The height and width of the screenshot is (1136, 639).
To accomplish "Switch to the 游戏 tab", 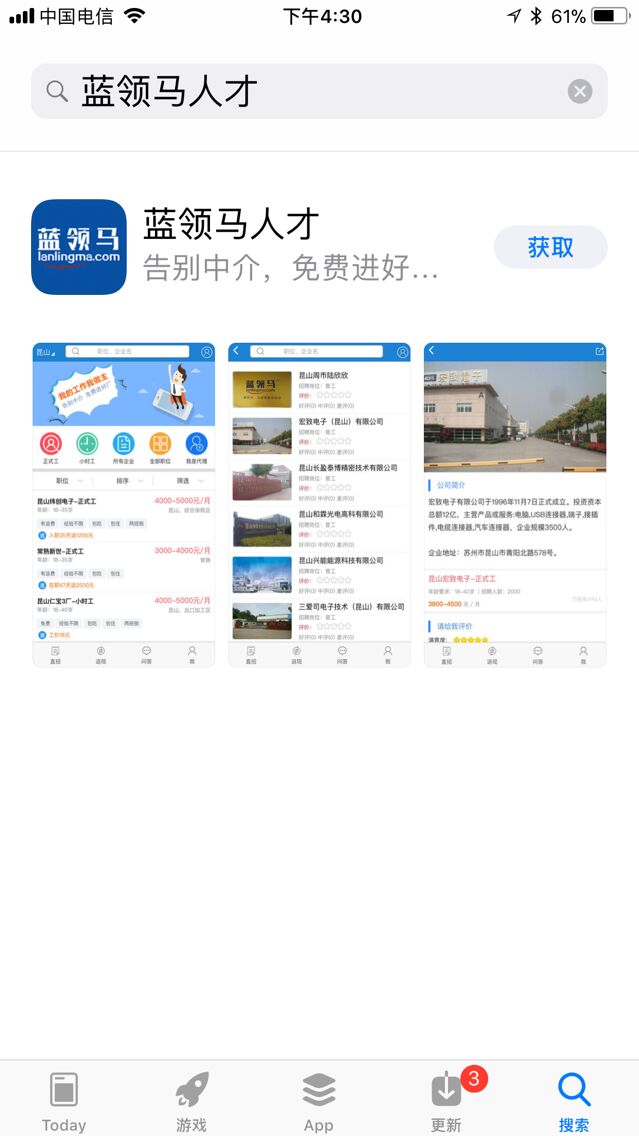I will click(x=191, y=1100).
